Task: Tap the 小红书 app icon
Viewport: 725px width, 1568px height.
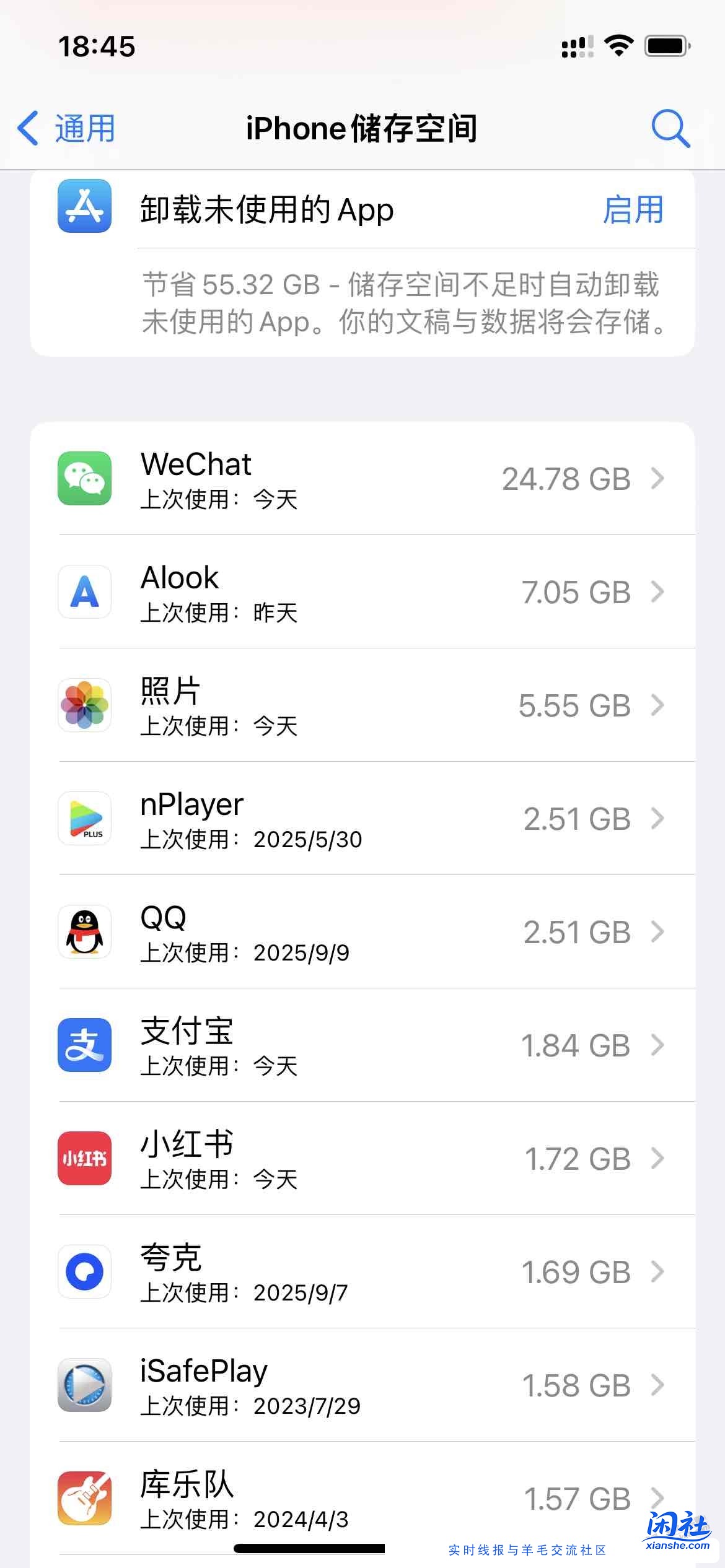Action: click(x=84, y=1158)
